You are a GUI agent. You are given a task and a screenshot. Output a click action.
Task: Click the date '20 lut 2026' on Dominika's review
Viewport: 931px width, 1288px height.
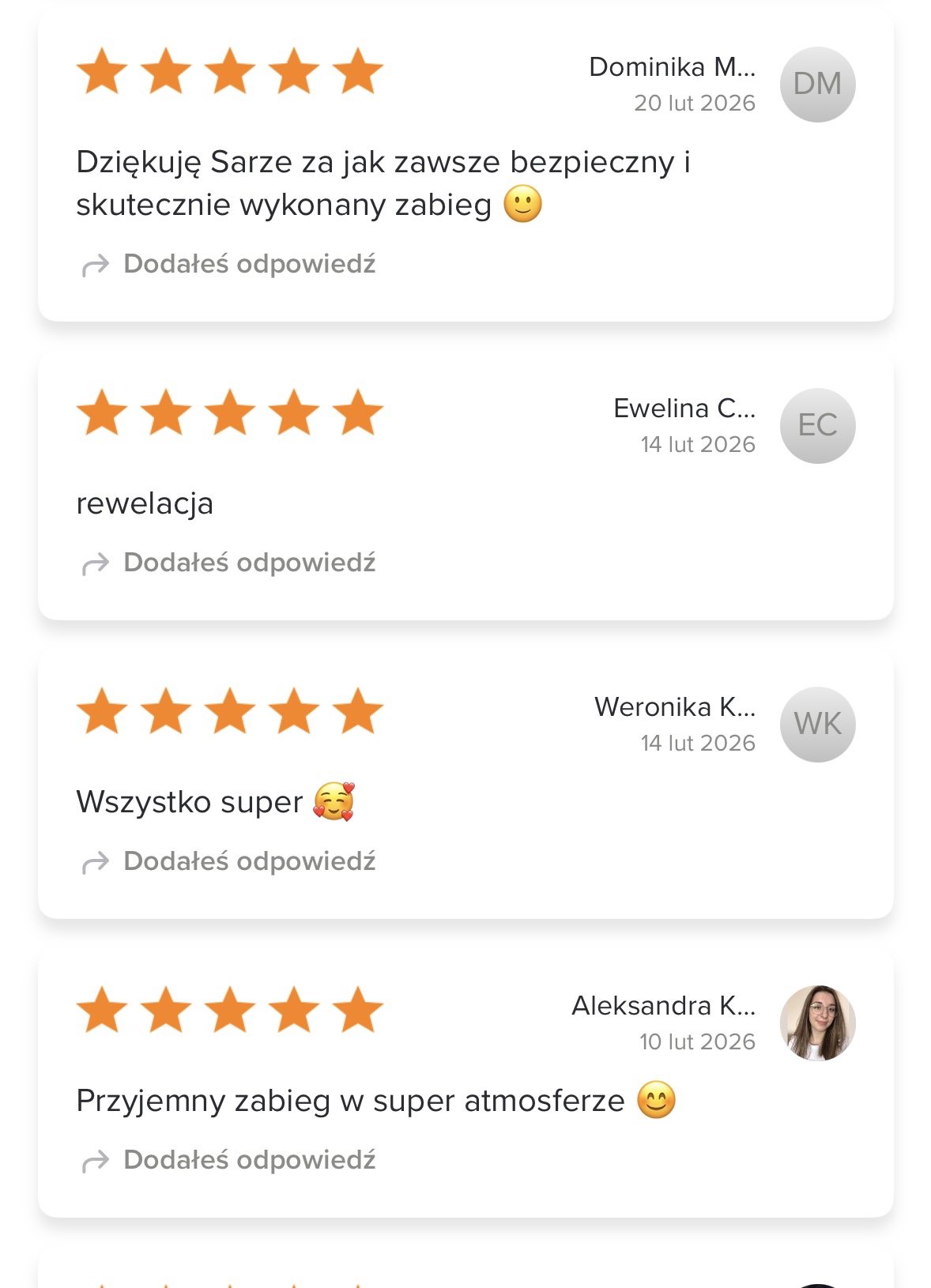[x=695, y=103]
